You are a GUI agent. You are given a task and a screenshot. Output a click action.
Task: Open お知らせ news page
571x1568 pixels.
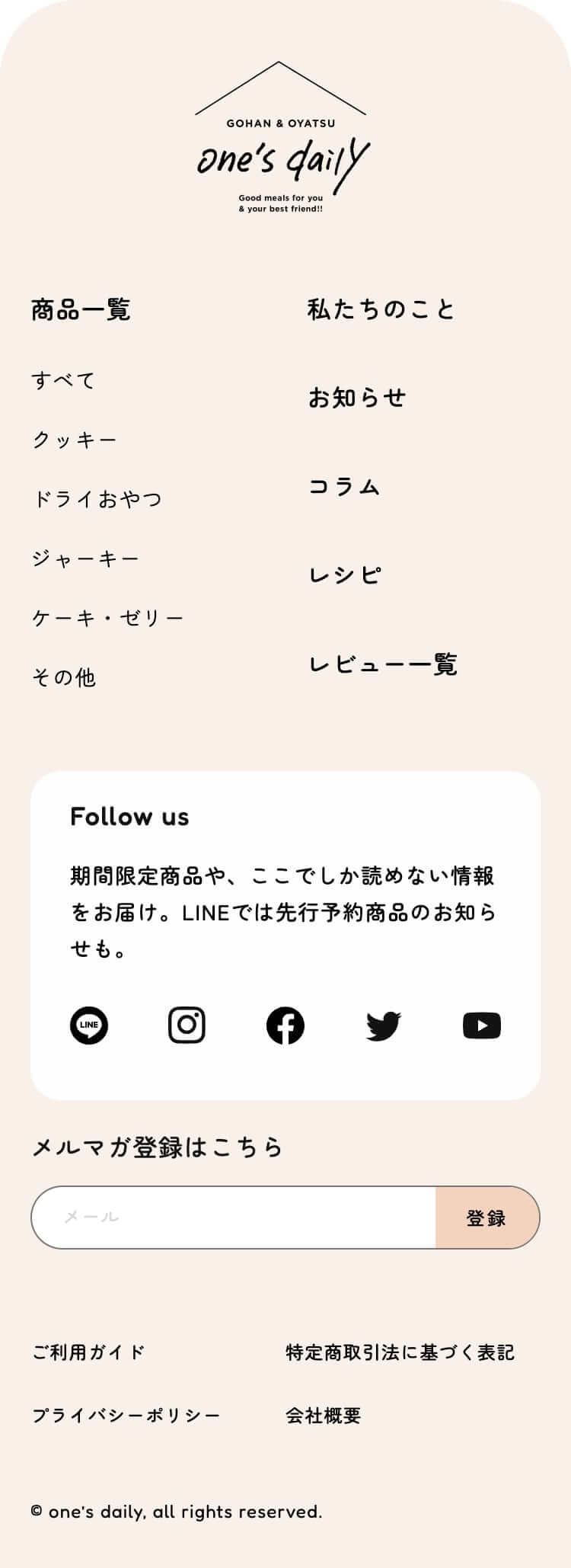[x=357, y=398]
